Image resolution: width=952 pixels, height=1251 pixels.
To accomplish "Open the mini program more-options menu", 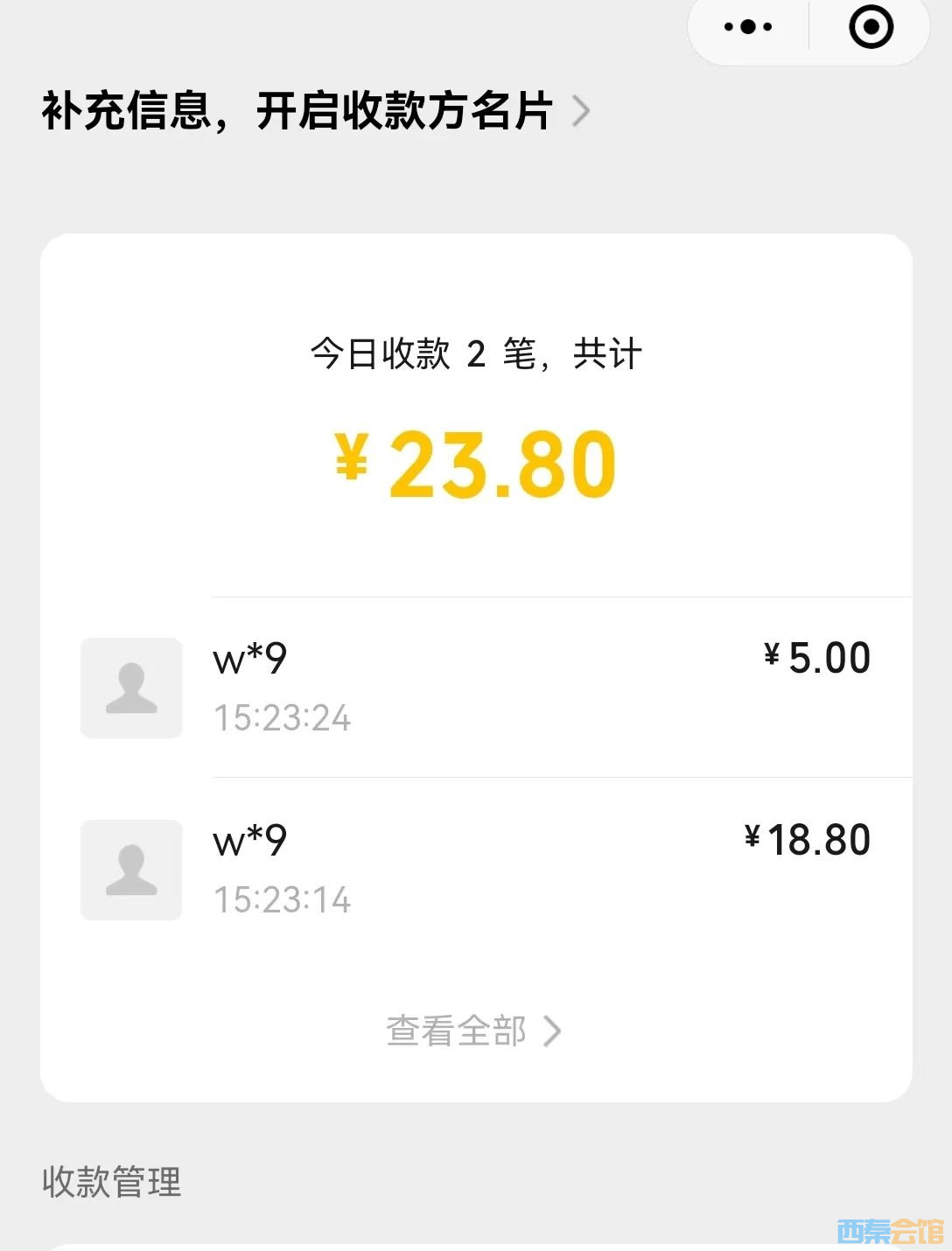I will [x=748, y=27].
